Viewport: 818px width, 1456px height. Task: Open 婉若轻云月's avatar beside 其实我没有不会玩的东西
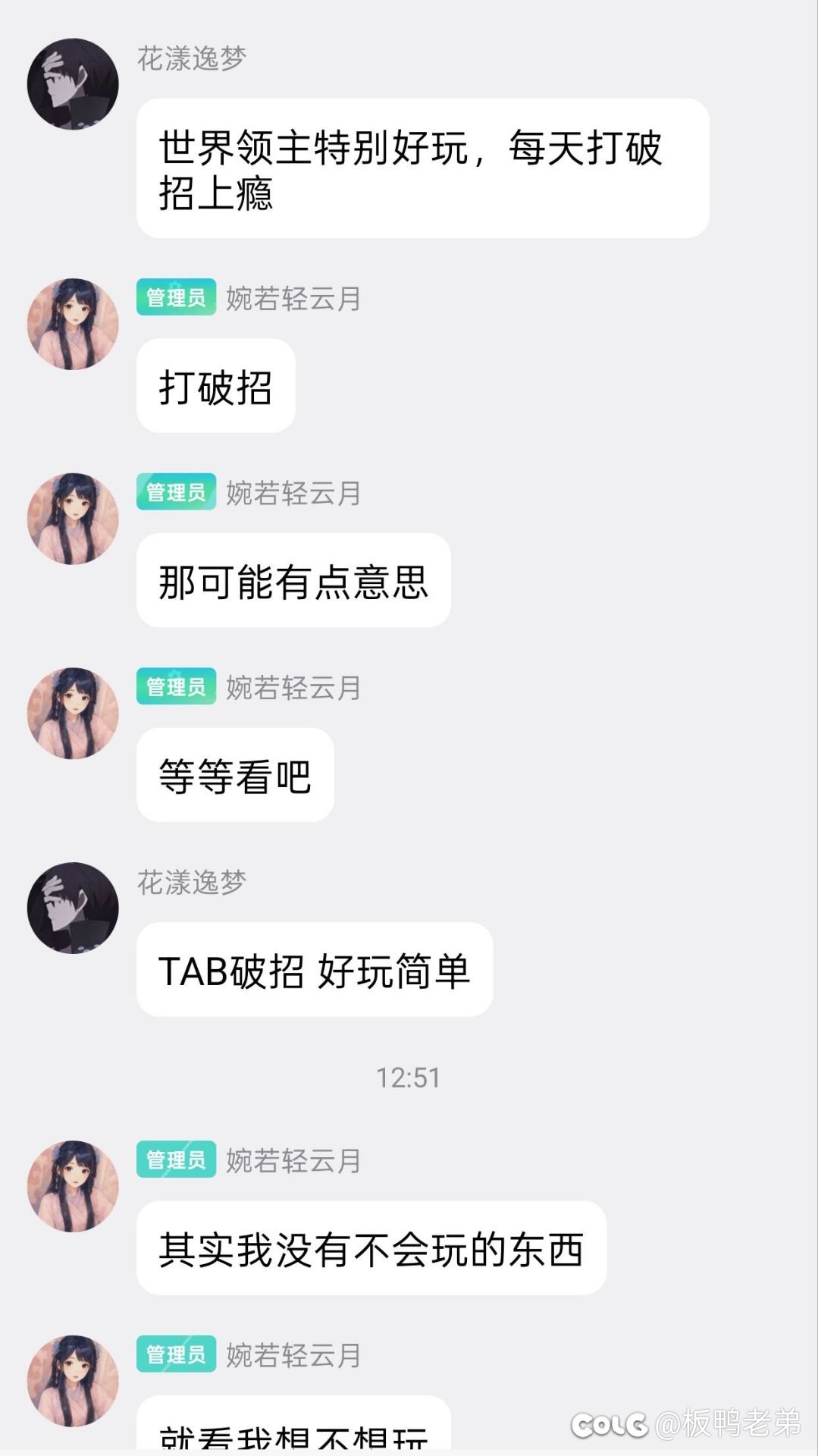tap(73, 1187)
